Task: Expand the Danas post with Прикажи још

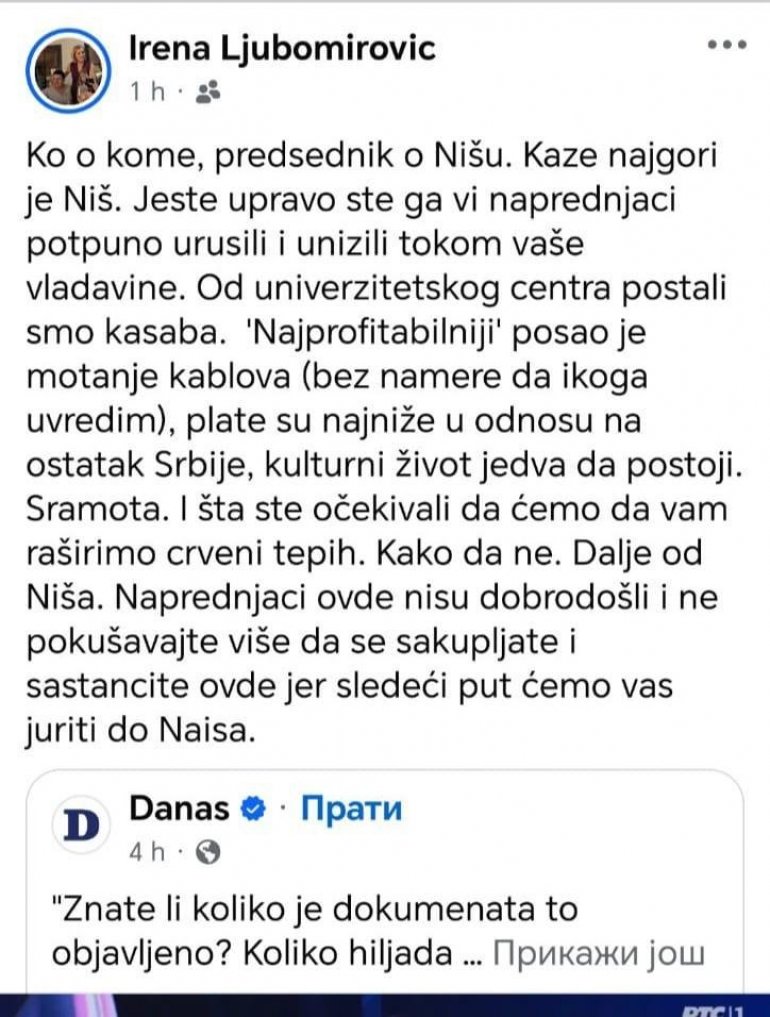Action: [599, 953]
